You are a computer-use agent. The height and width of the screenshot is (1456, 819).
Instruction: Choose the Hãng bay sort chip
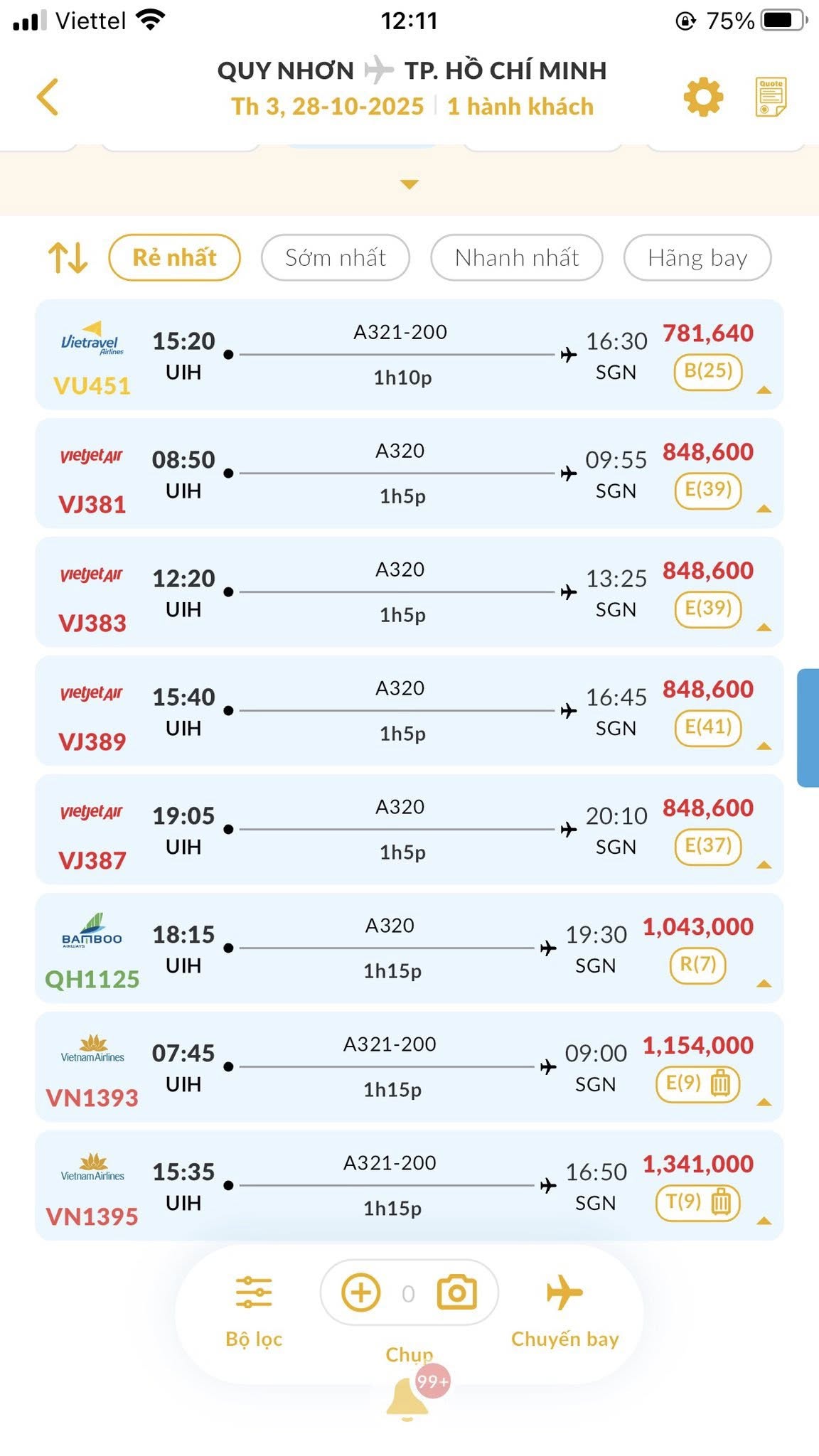[697, 257]
